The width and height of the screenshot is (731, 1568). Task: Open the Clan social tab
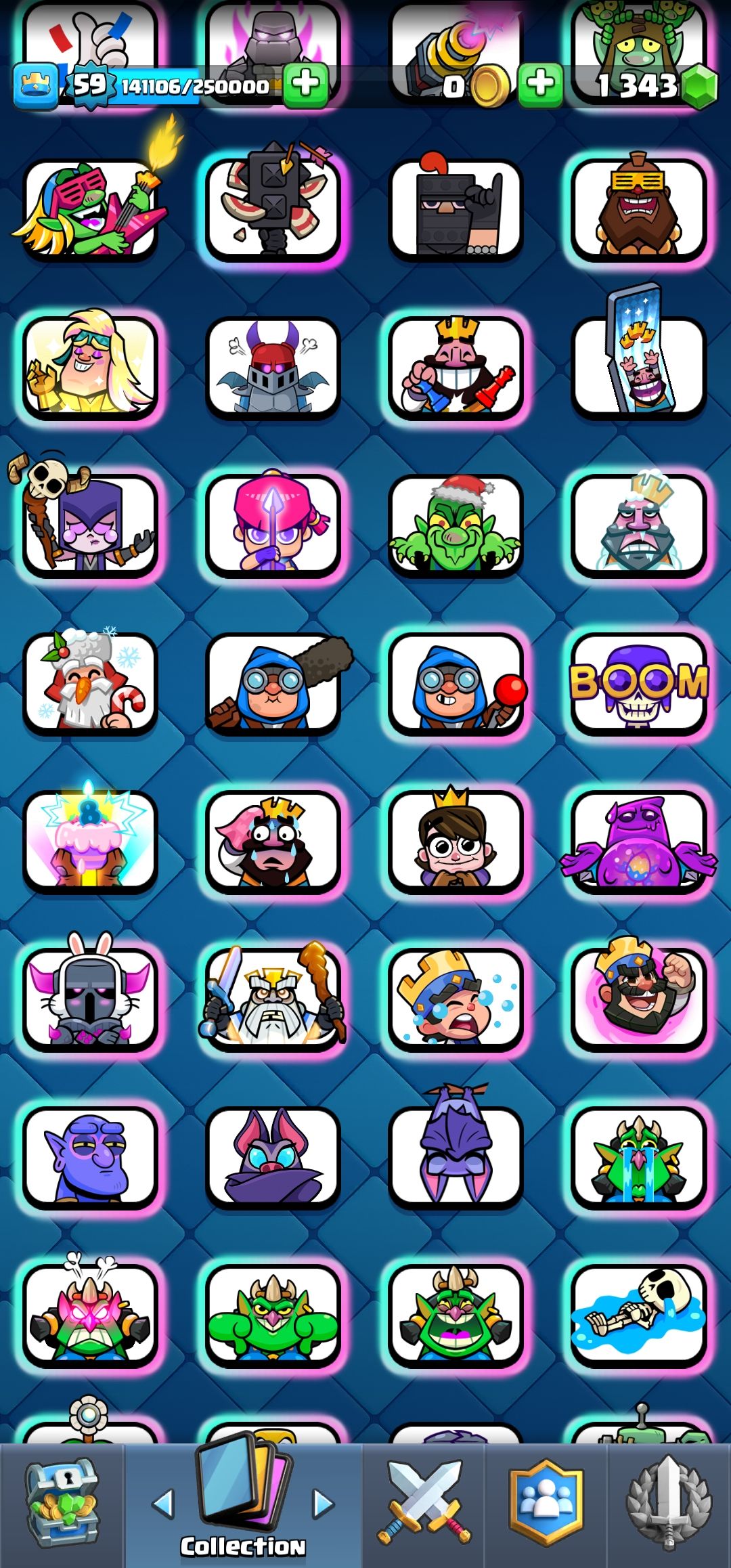click(x=546, y=1504)
